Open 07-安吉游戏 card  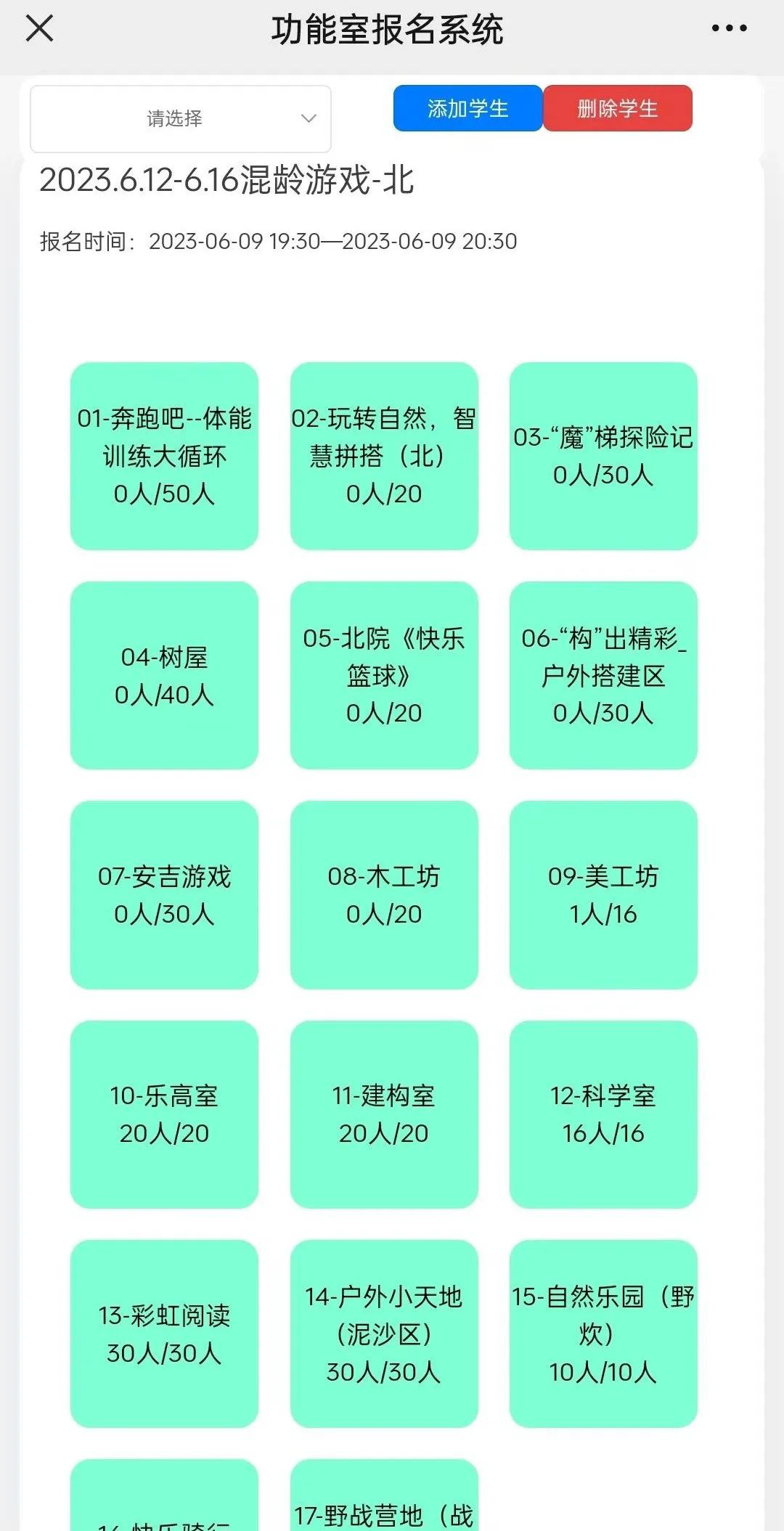point(164,894)
